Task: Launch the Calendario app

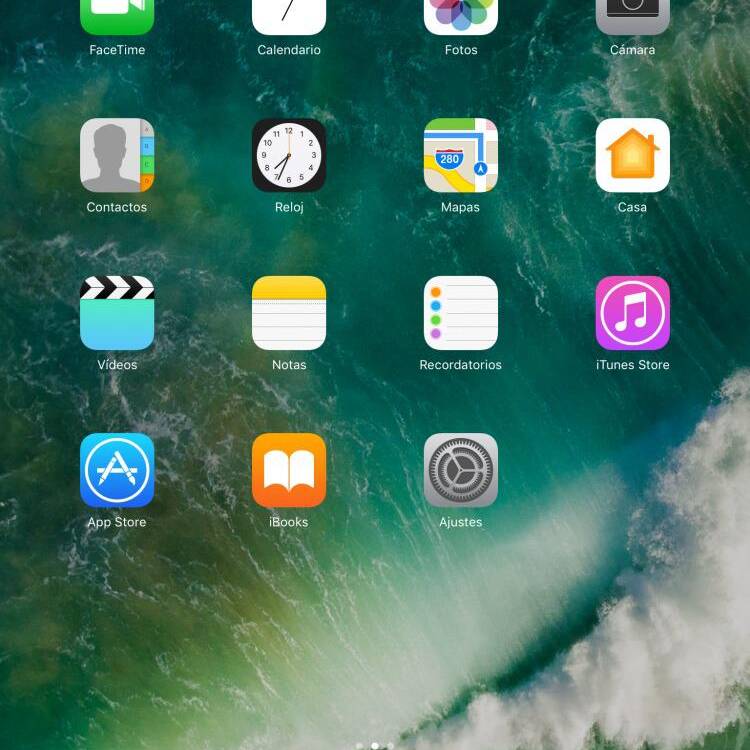Action: pos(289,17)
